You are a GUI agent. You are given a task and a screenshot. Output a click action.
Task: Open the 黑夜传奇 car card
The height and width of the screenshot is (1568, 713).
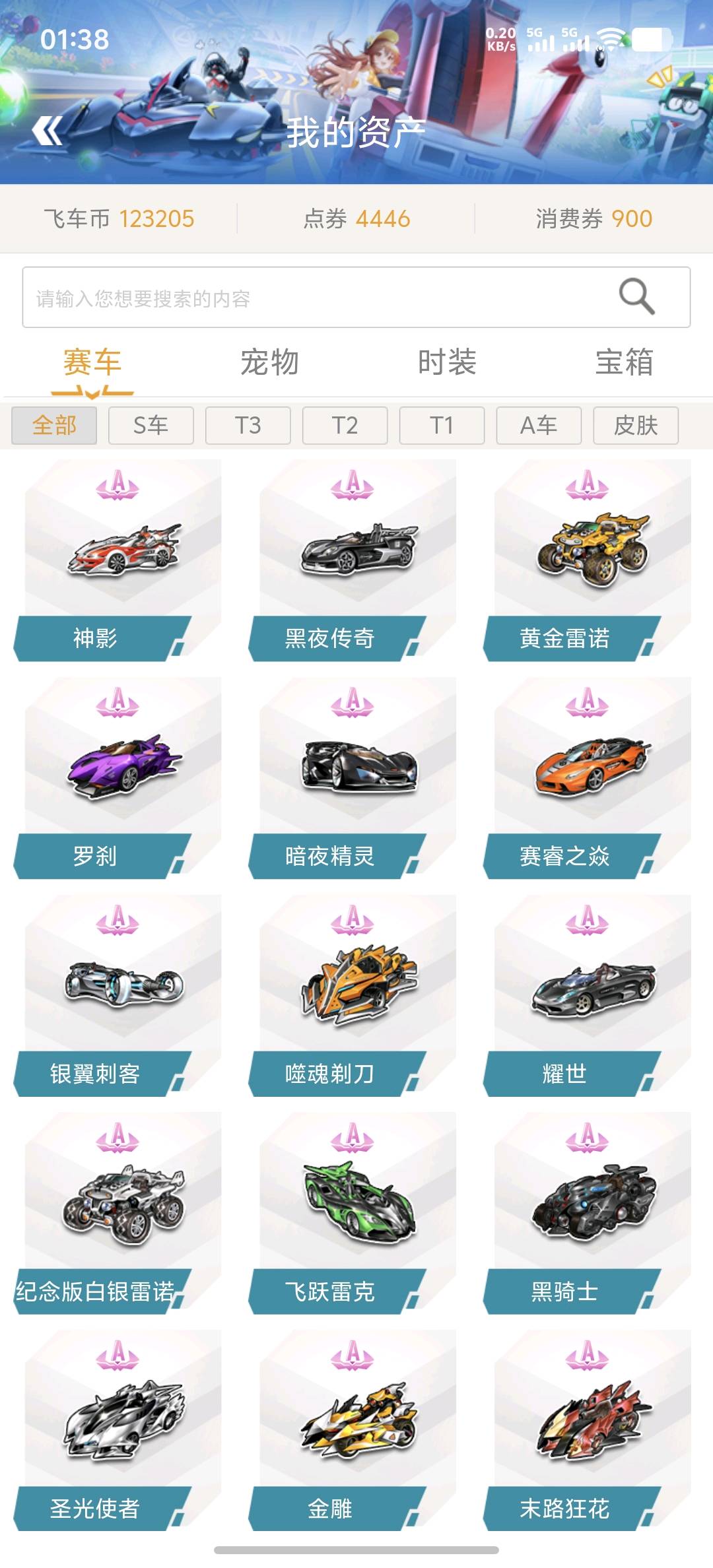(x=353, y=561)
